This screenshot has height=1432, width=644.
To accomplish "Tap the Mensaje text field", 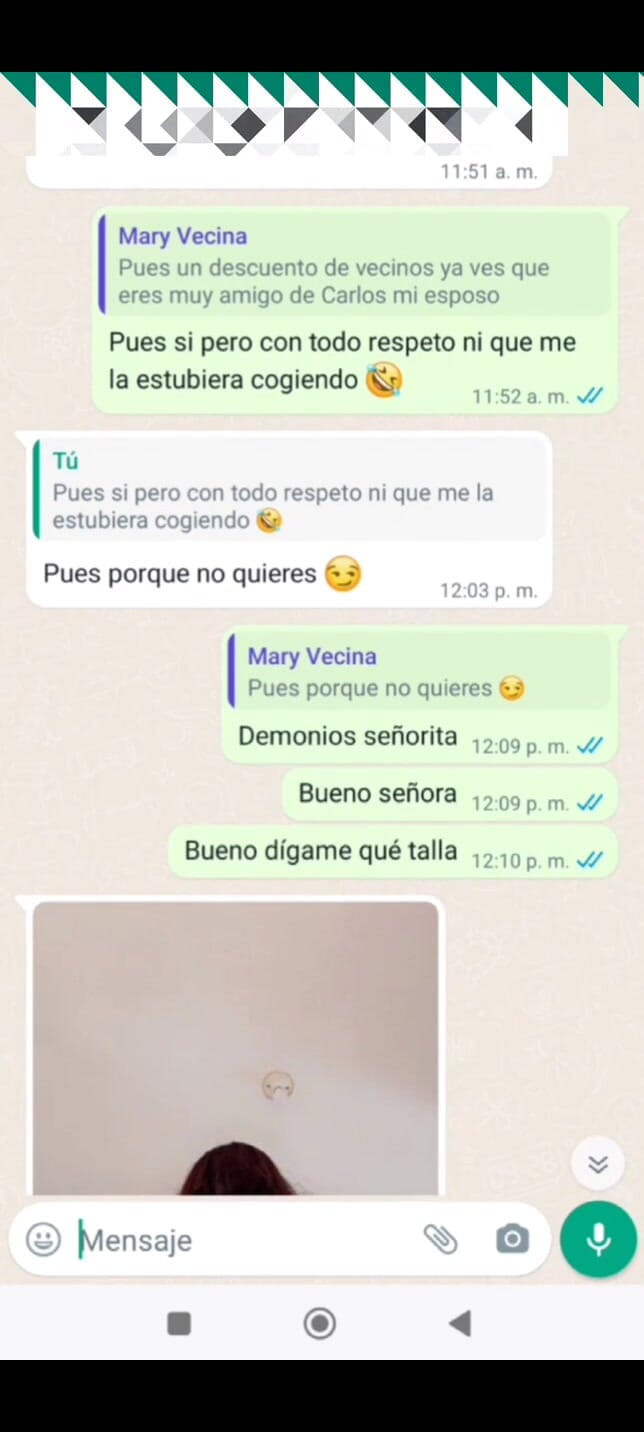I will coord(240,1240).
